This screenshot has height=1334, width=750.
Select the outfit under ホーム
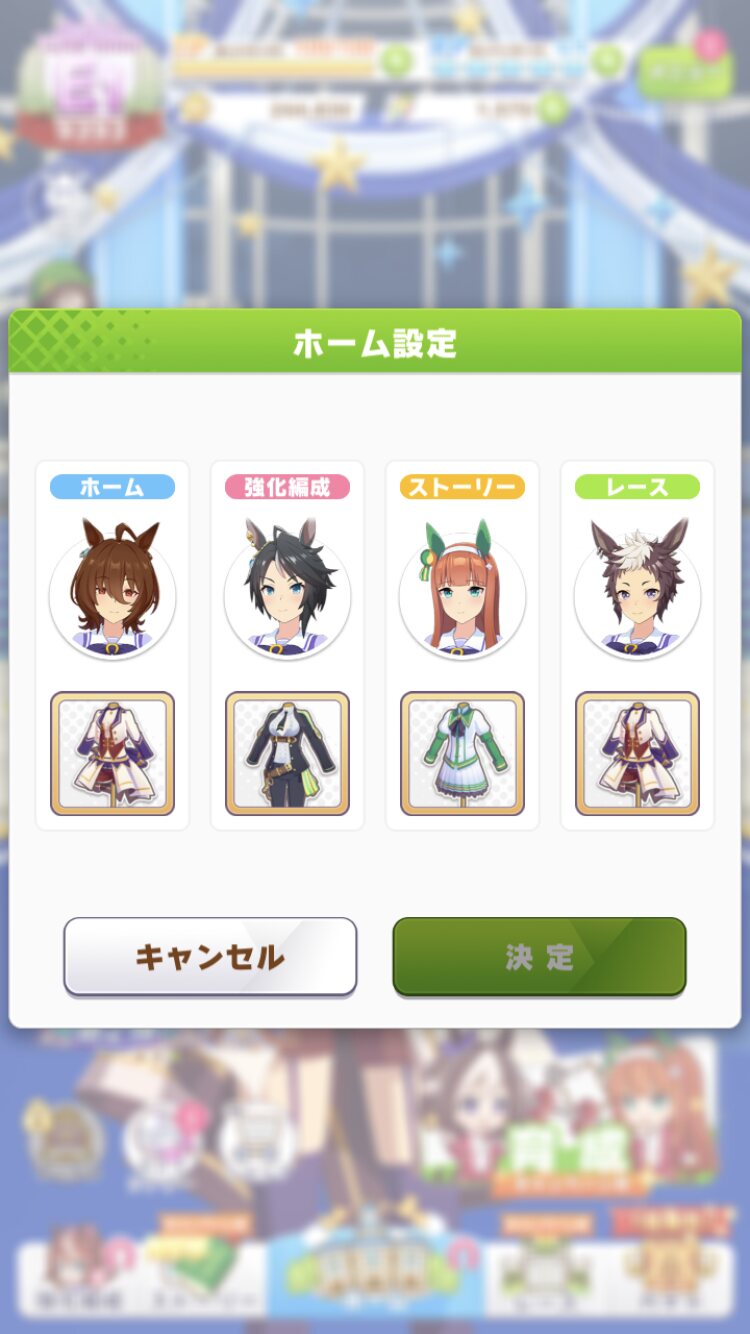(x=112, y=753)
